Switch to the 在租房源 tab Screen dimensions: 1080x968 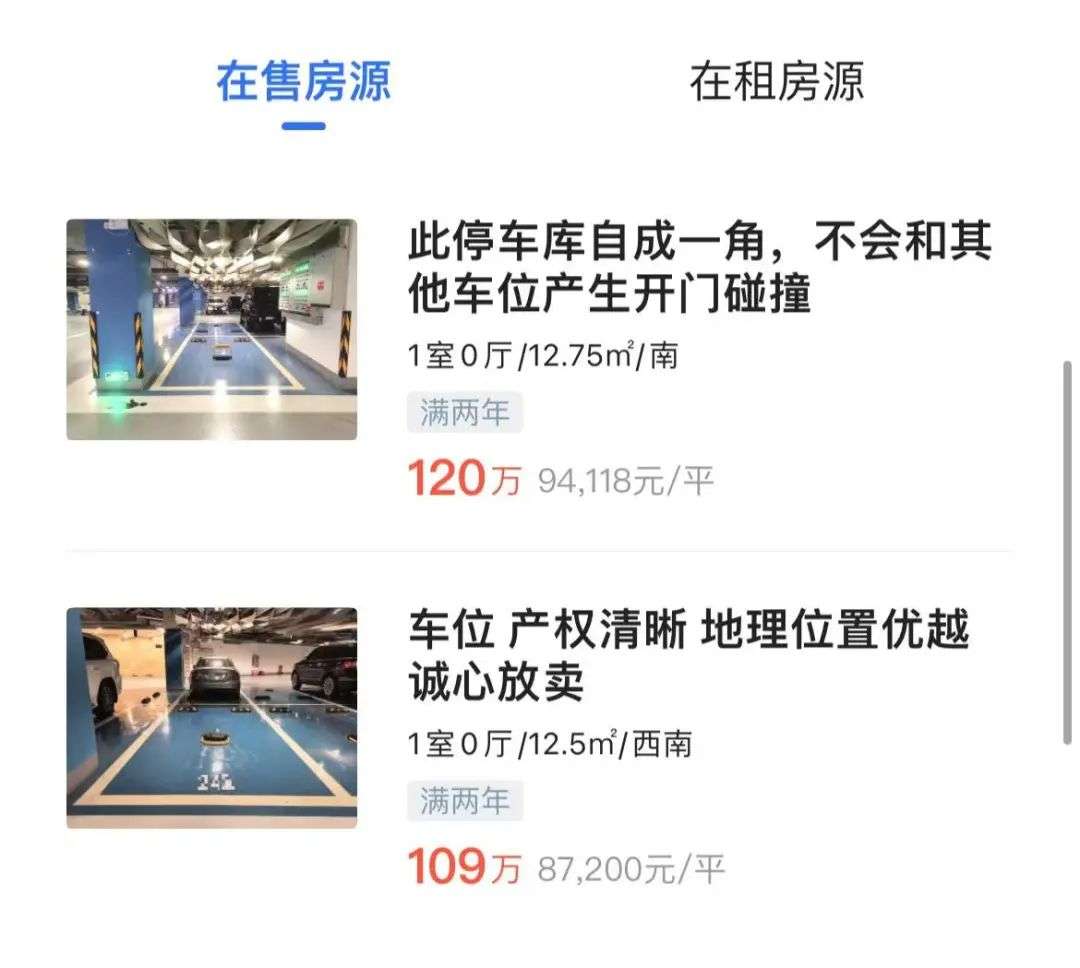[776, 82]
